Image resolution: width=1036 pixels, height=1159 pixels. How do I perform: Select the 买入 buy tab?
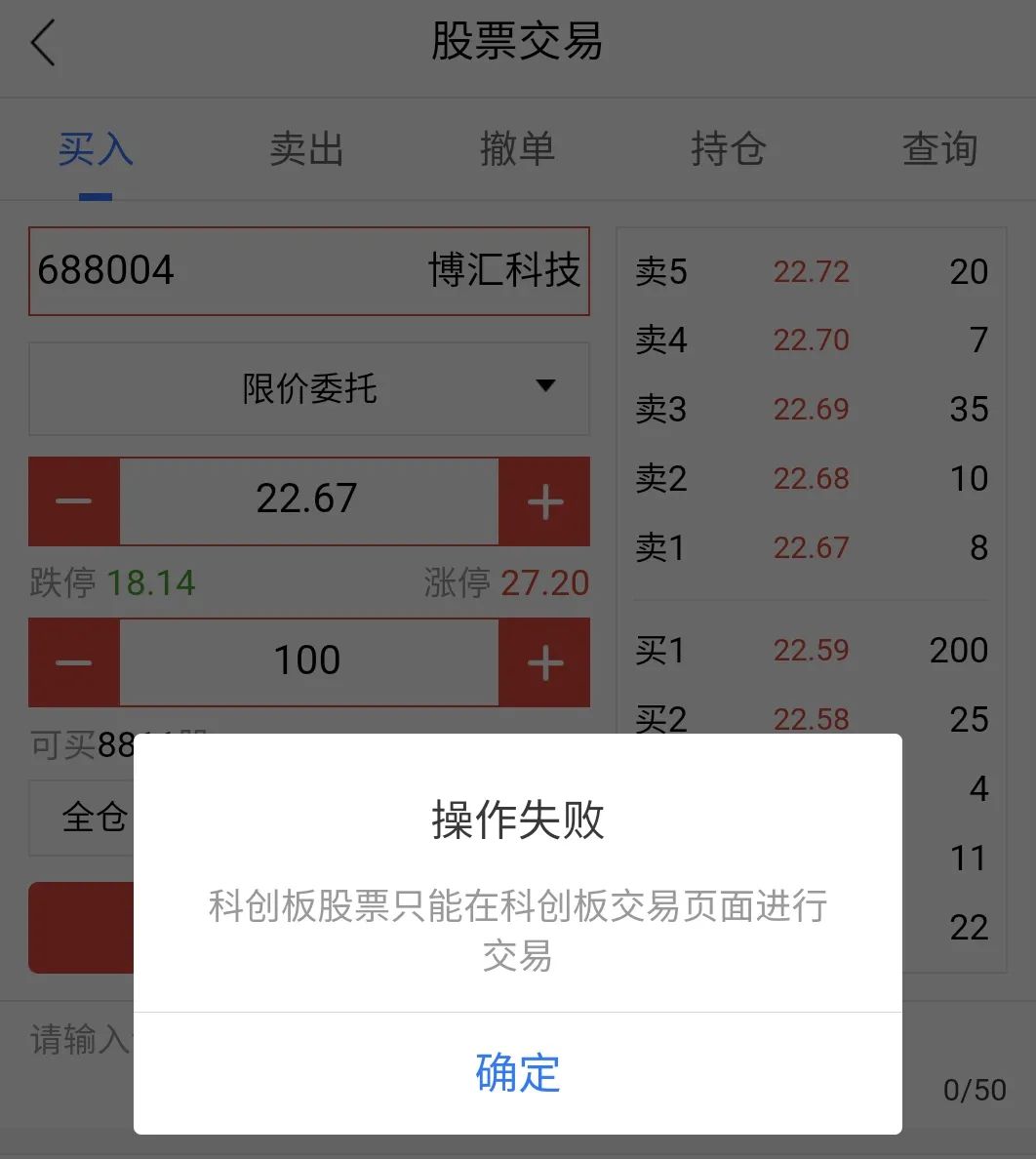pyautogui.click(x=95, y=149)
